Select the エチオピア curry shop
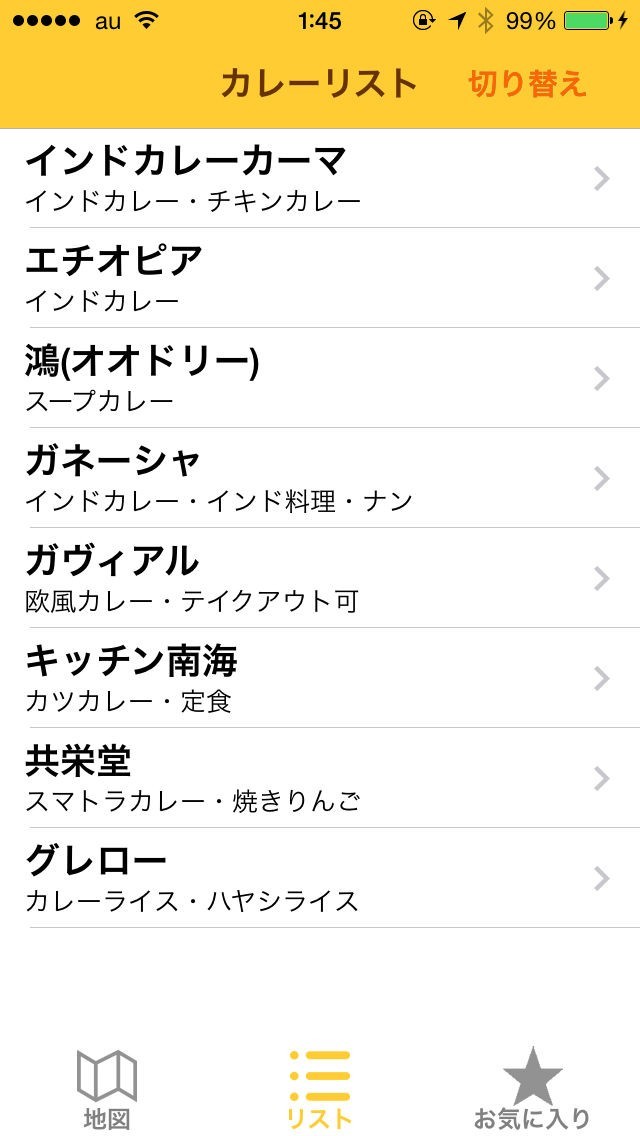The width and height of the screenshot is (640, 1136). (x=320, y=278)
